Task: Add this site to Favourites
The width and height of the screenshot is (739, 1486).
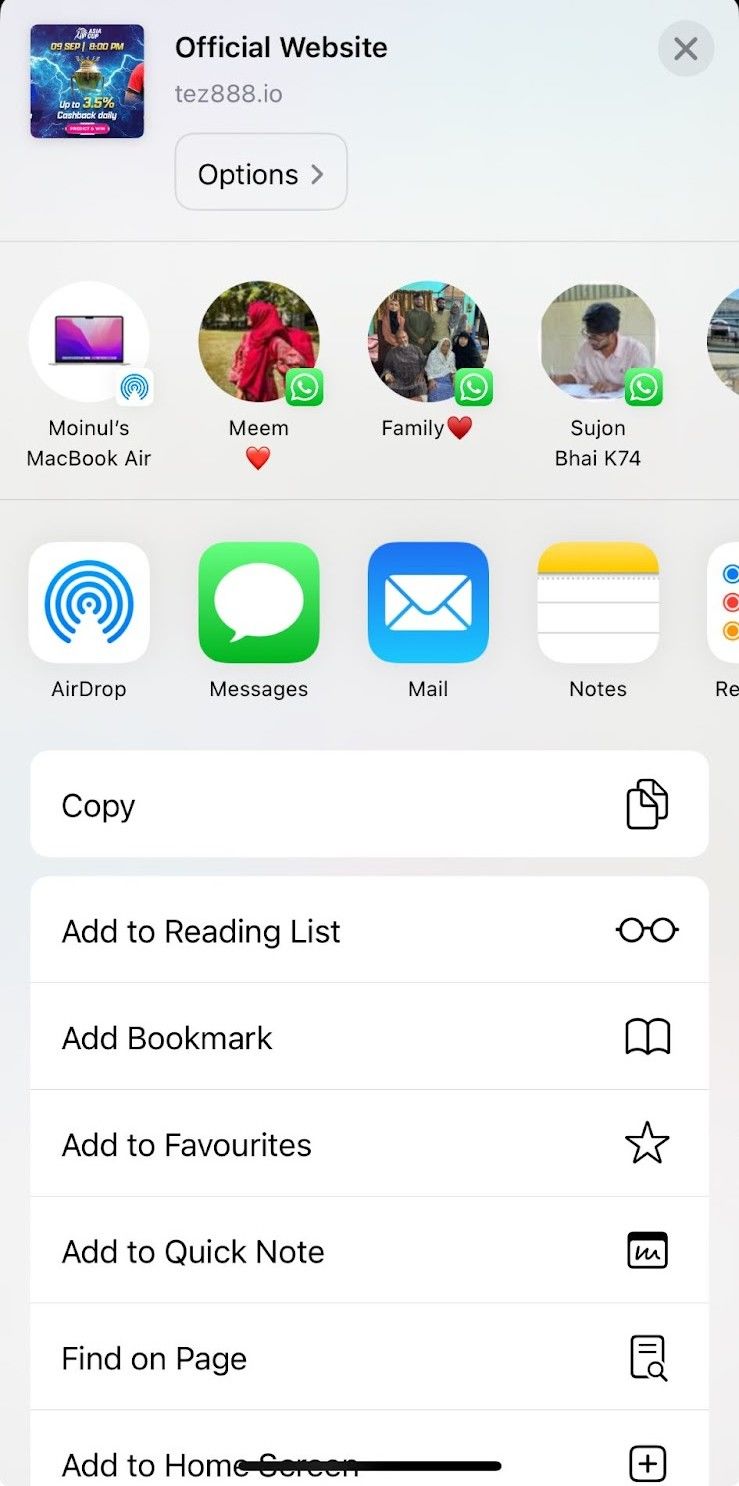Action: pos(369,1144)
